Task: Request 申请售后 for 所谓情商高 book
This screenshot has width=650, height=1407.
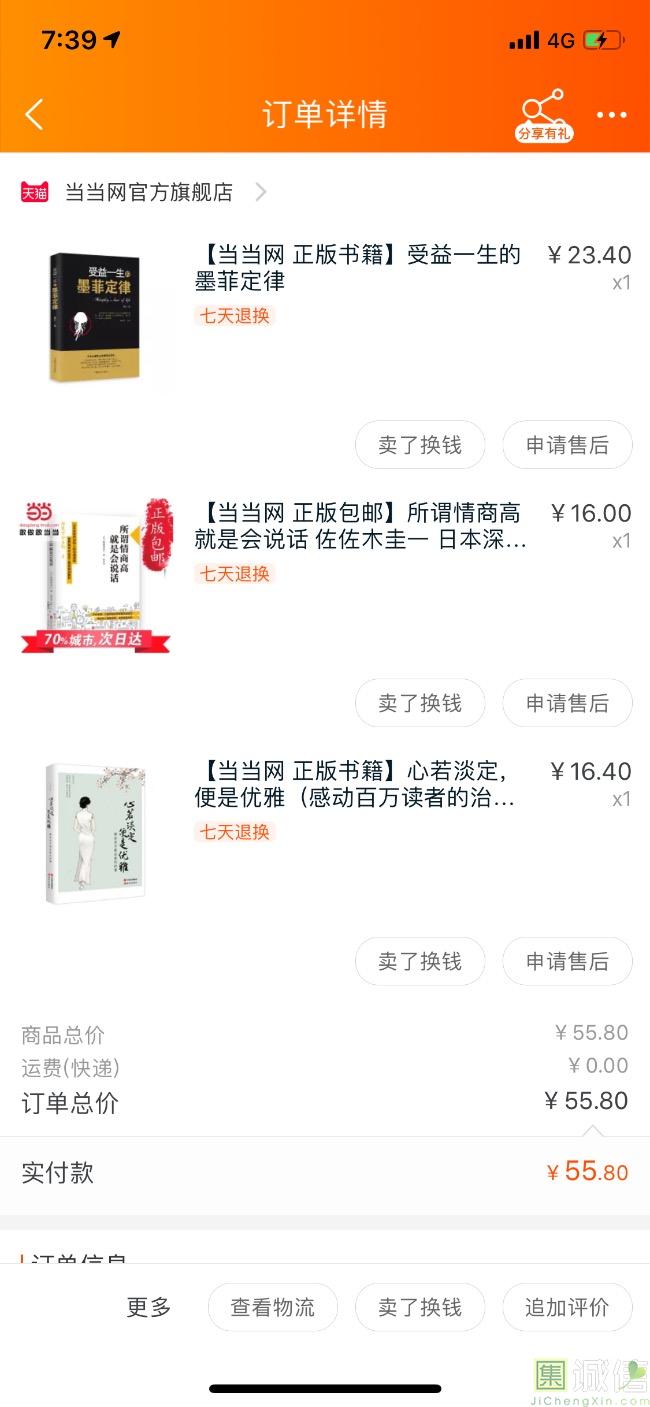Action: point(567,703)
